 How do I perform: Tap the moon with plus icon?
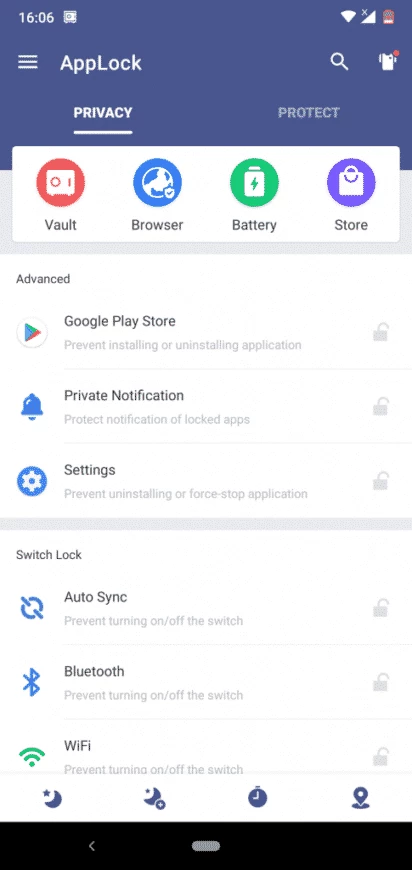point(154,798)
